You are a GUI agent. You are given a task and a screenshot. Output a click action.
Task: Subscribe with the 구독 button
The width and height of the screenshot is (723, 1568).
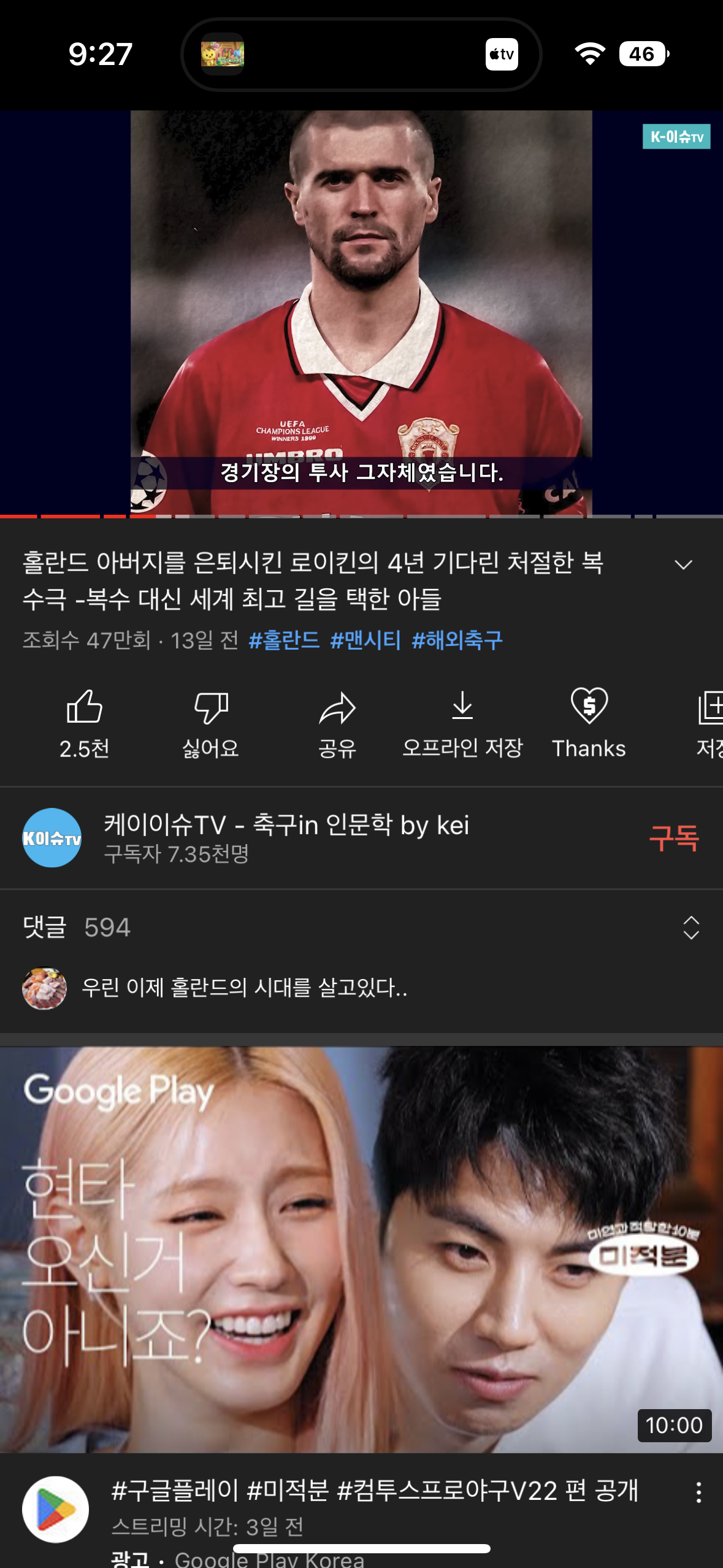[x=674, y=838]
